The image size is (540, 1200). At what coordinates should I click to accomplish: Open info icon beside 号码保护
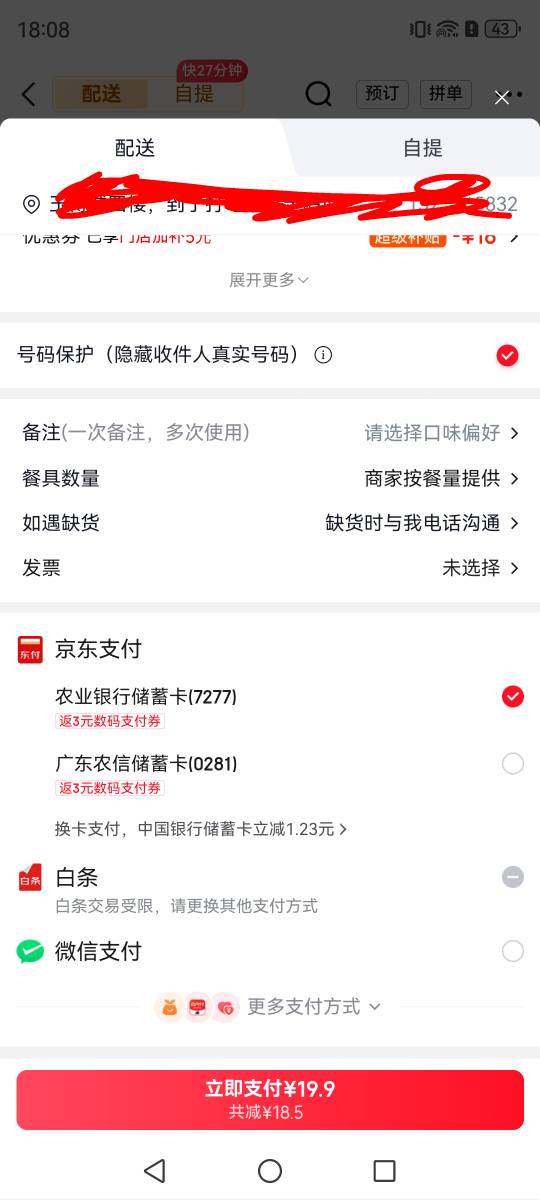[x=323, y=355]
